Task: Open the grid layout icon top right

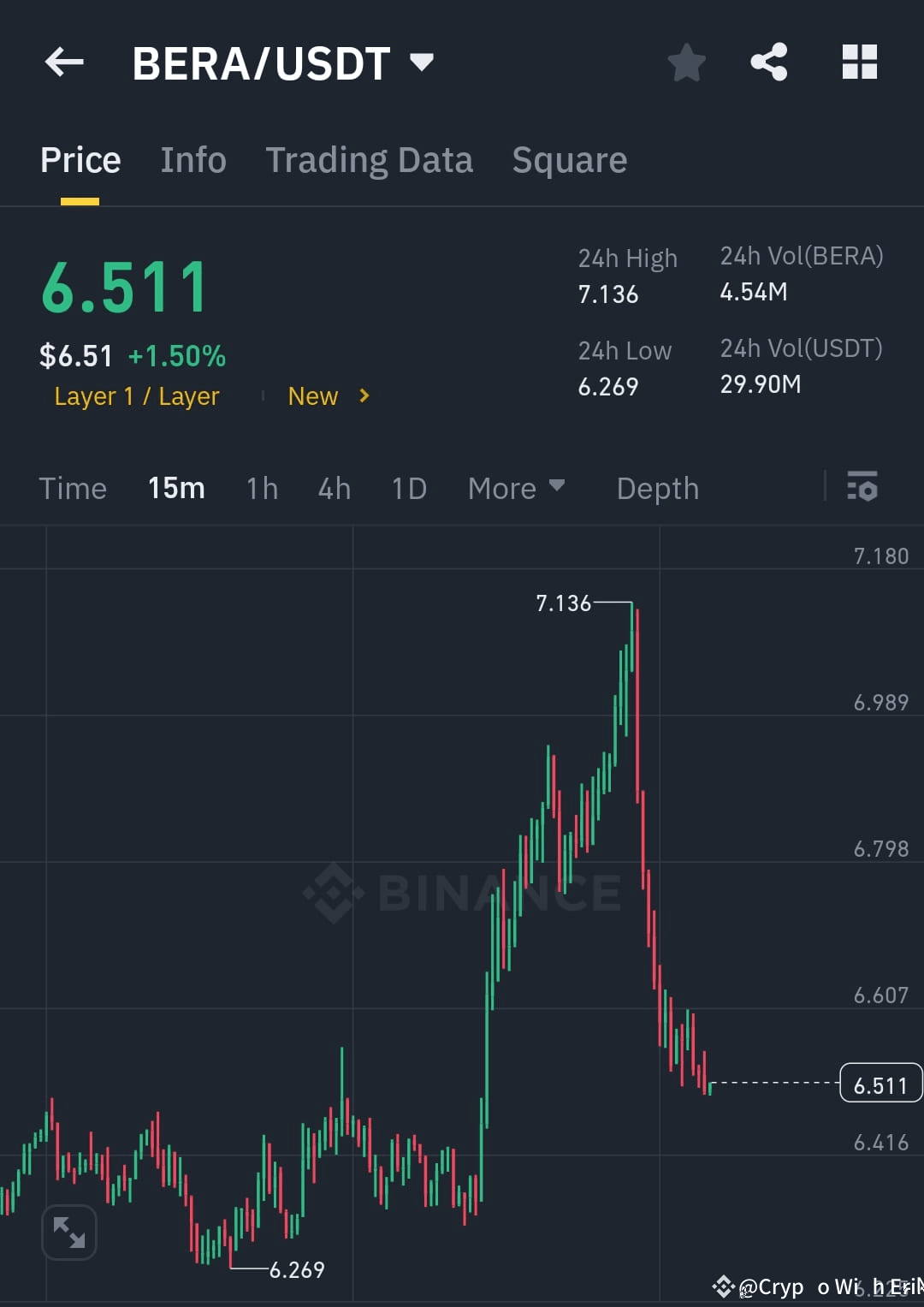Action: coord(859,62)
